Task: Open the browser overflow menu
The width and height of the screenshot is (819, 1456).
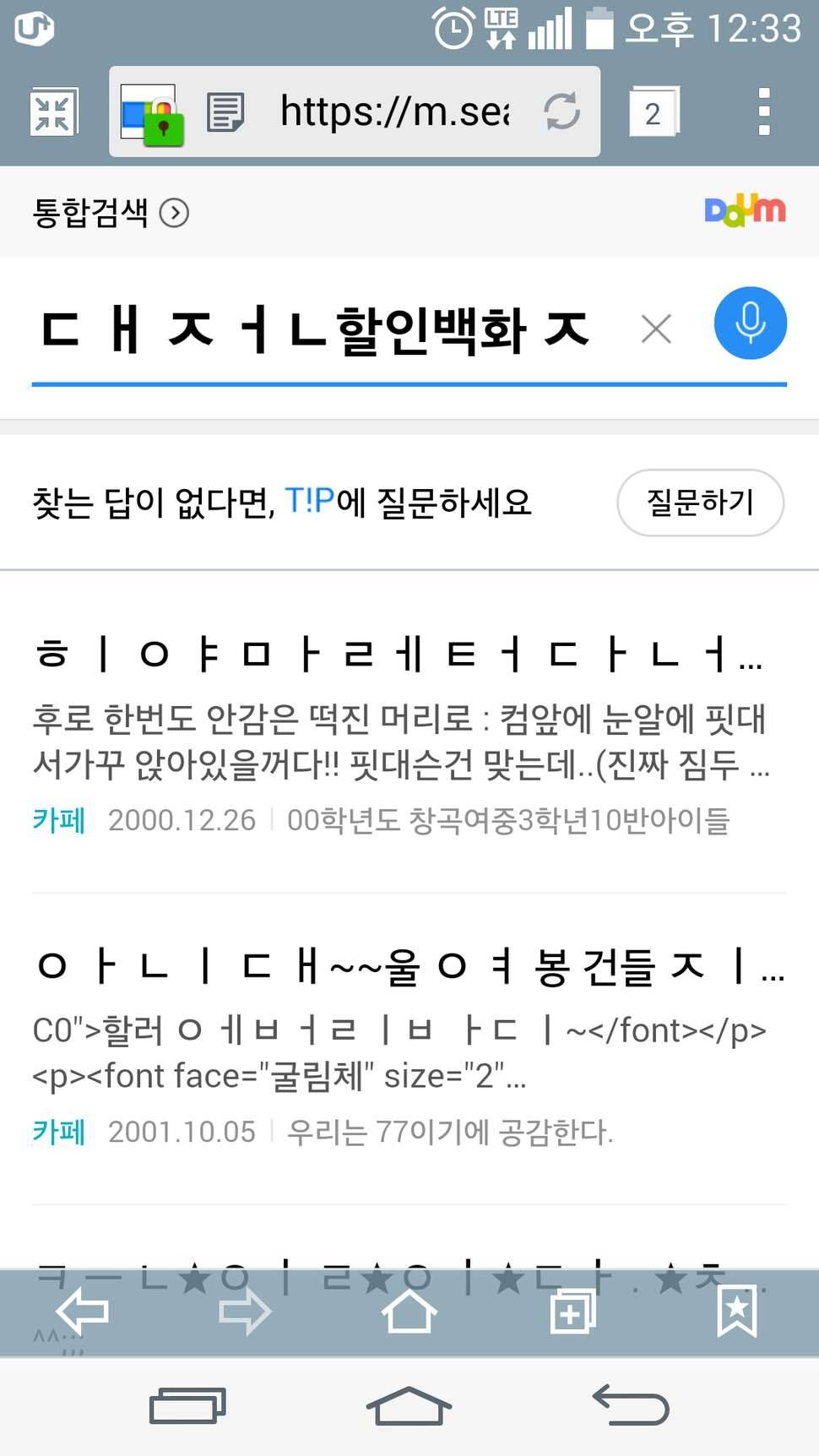Action: [x=763, y=111]
